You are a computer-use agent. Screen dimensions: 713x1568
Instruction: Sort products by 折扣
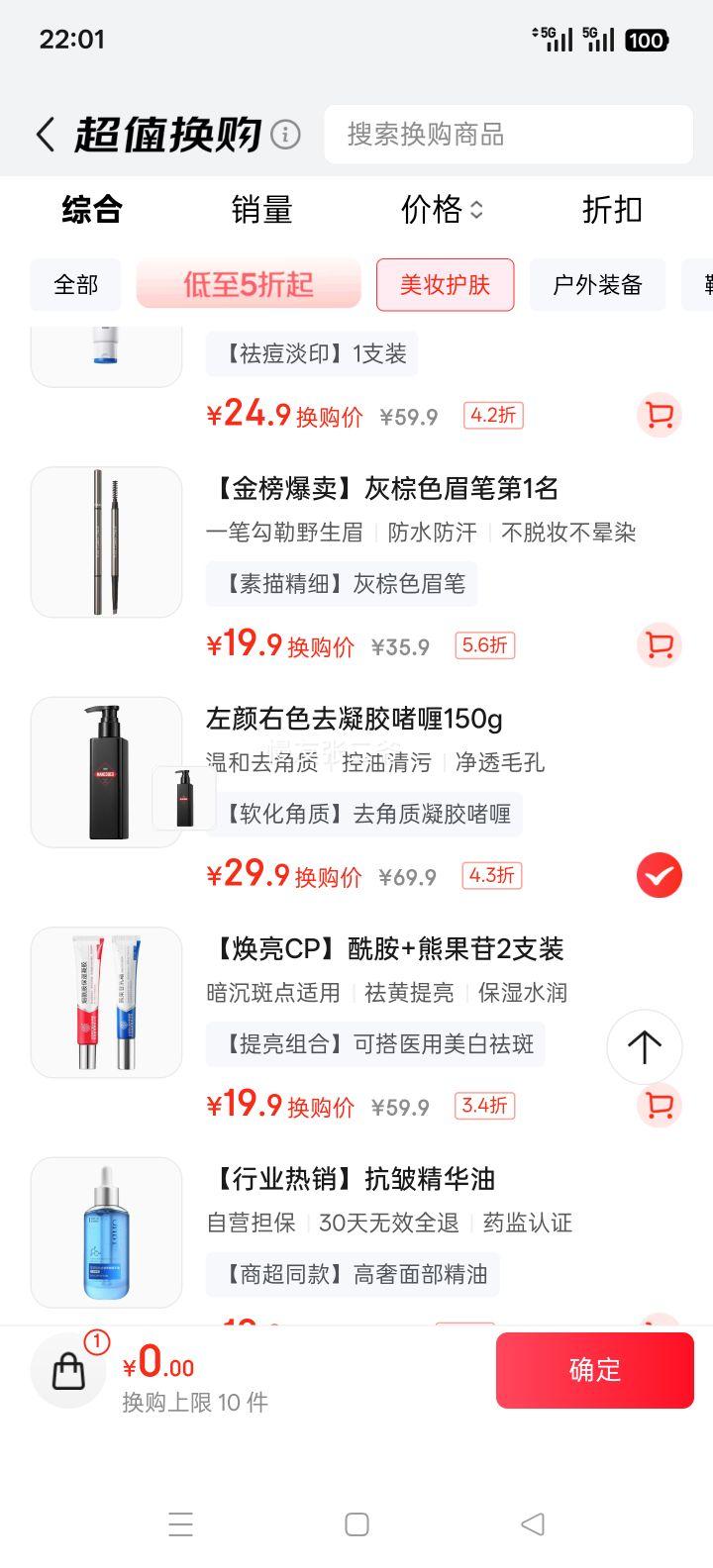[x=612, y=210]
